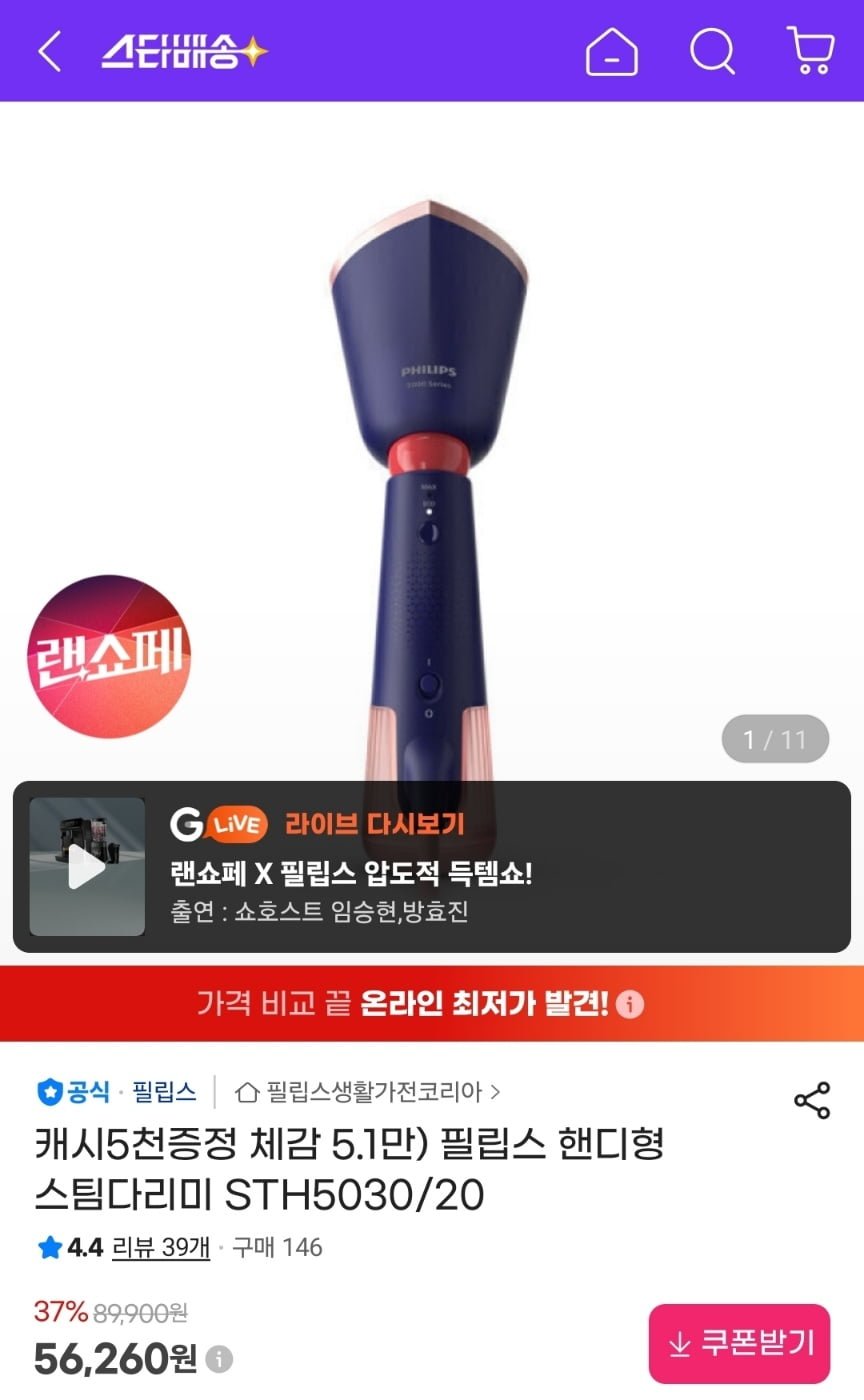Tap the search magnifier icon
This screenshot has width=864, height=1400.
711,54
